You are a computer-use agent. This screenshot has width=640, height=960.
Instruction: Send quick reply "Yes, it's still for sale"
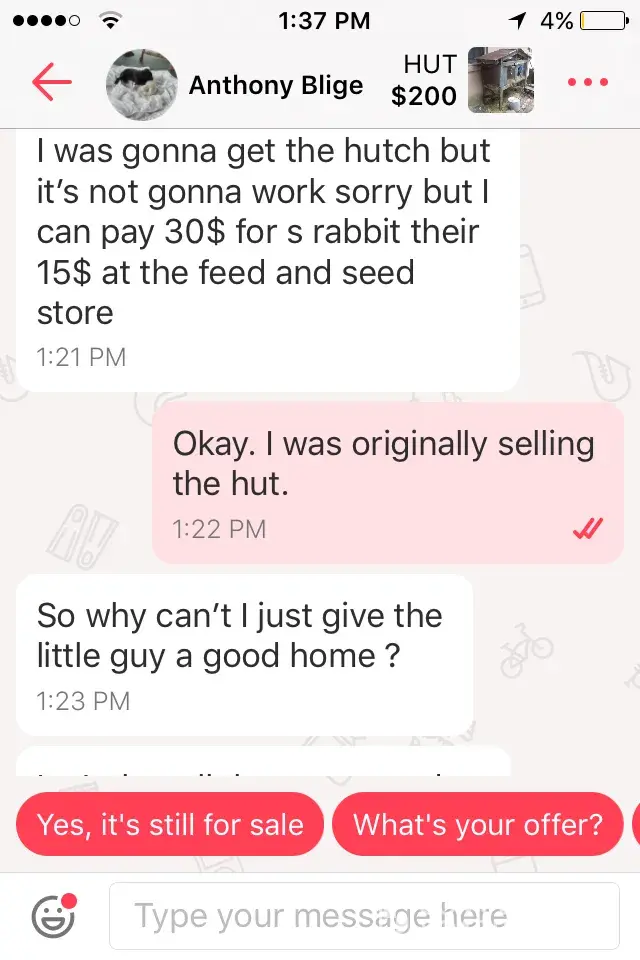(170, 825)
